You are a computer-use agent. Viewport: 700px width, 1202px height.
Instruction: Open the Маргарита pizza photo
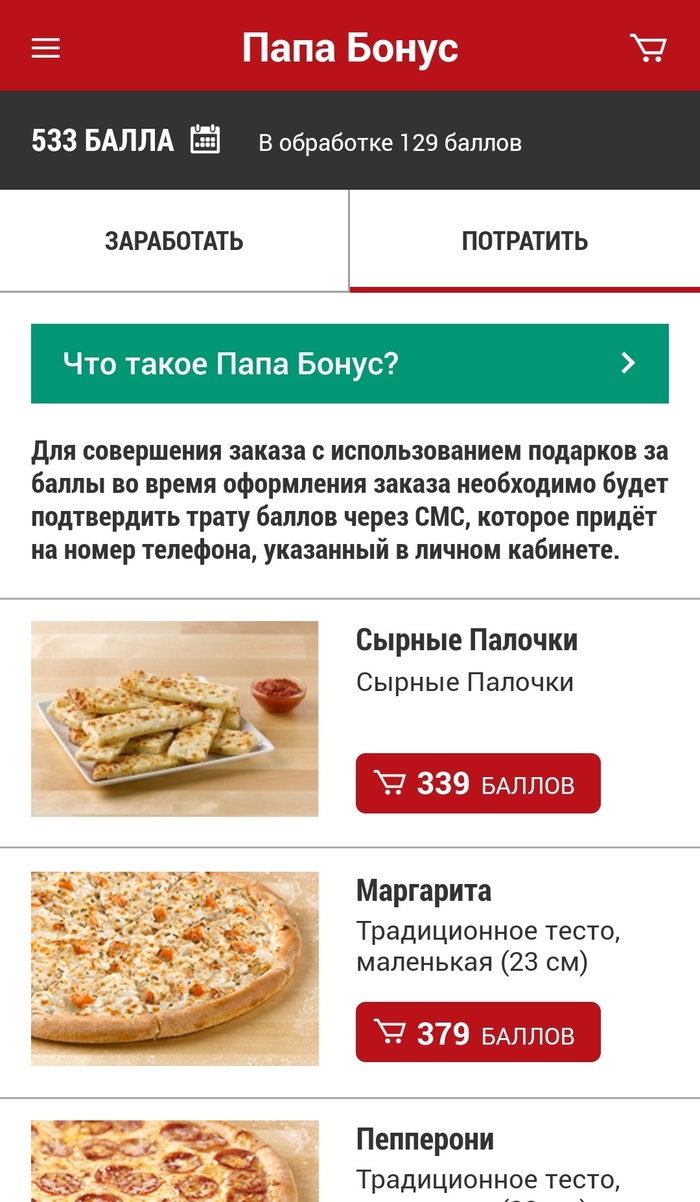click(175, 968)
